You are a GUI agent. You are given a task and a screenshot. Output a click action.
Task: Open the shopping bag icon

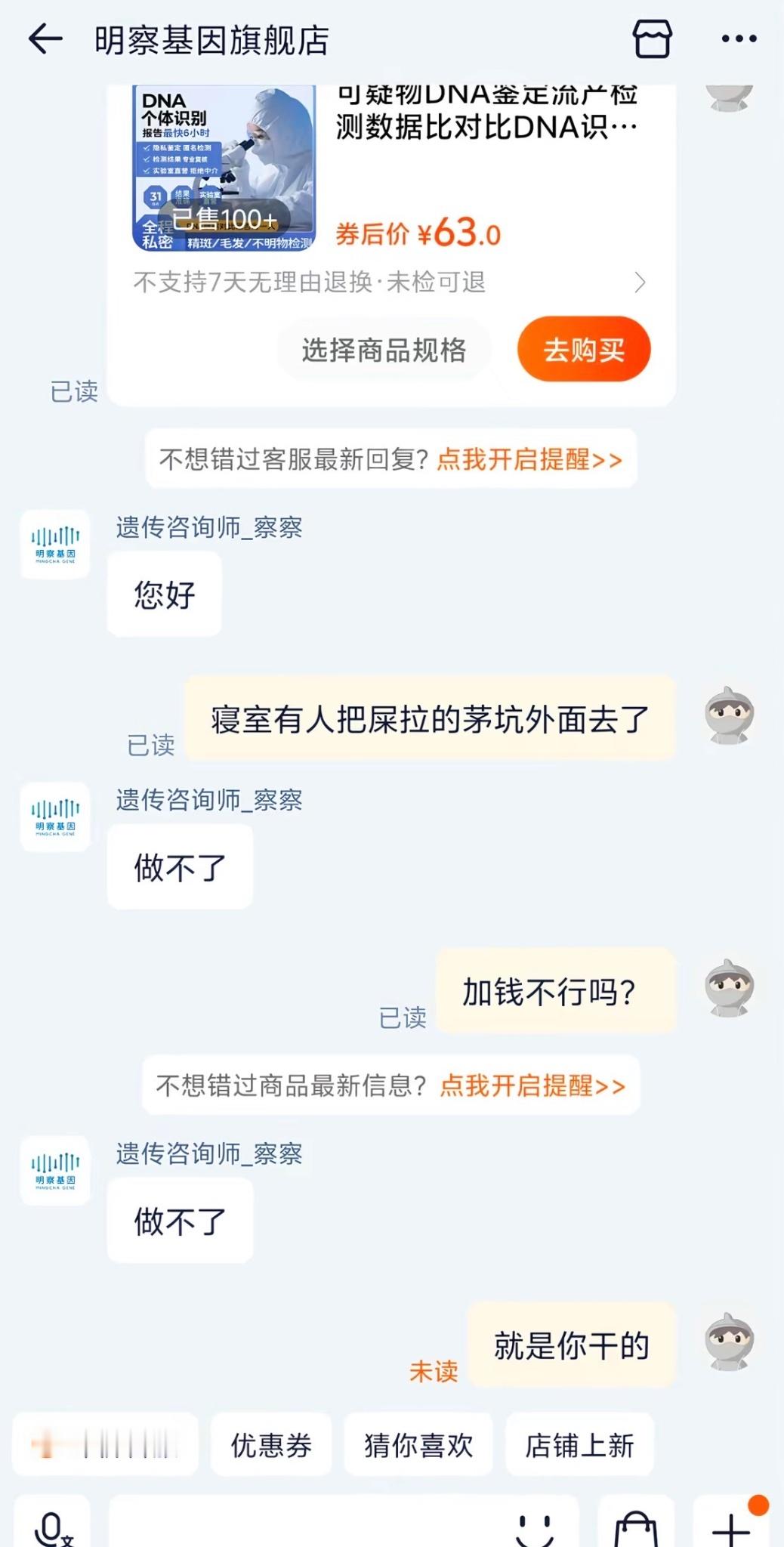(636, 1527)
